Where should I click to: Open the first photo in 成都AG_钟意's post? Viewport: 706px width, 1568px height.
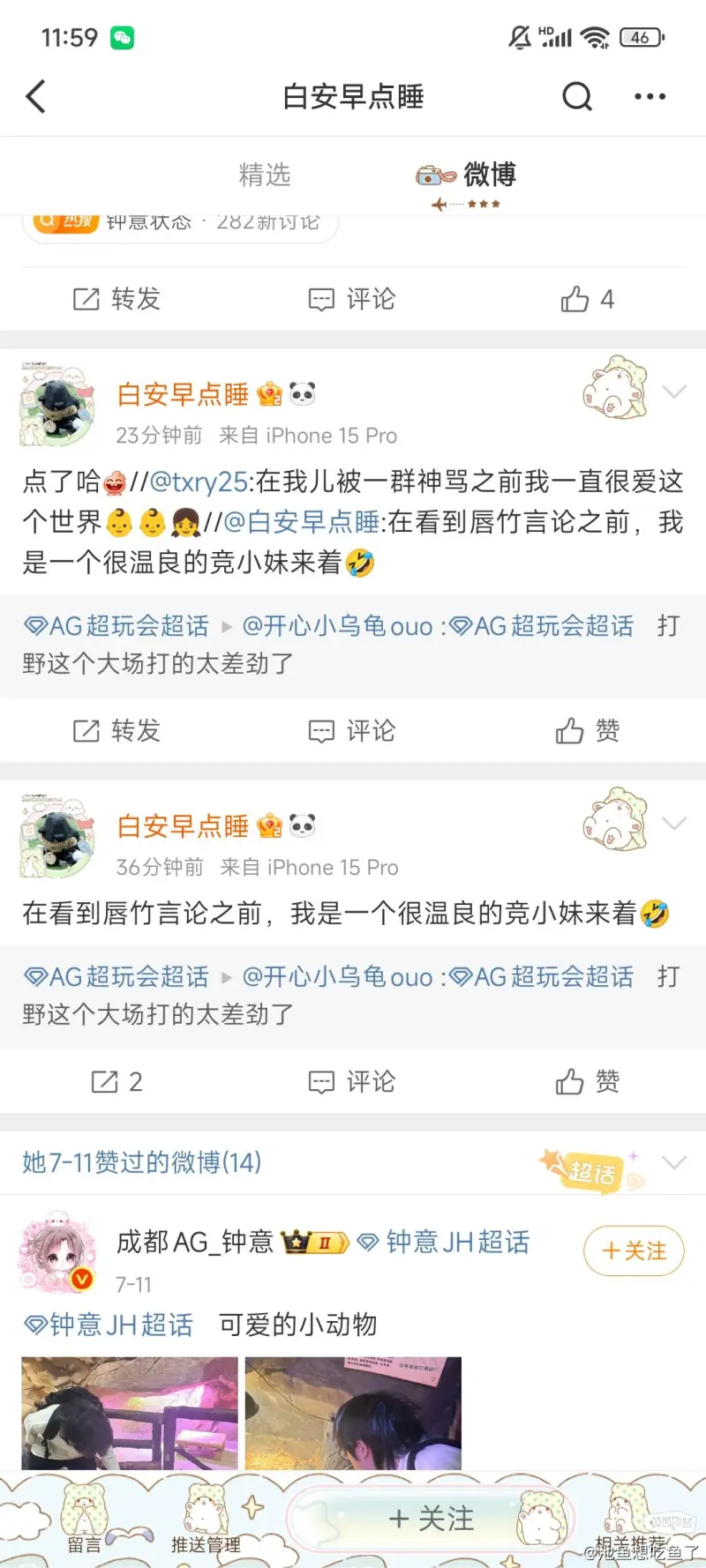(130, 1413)
